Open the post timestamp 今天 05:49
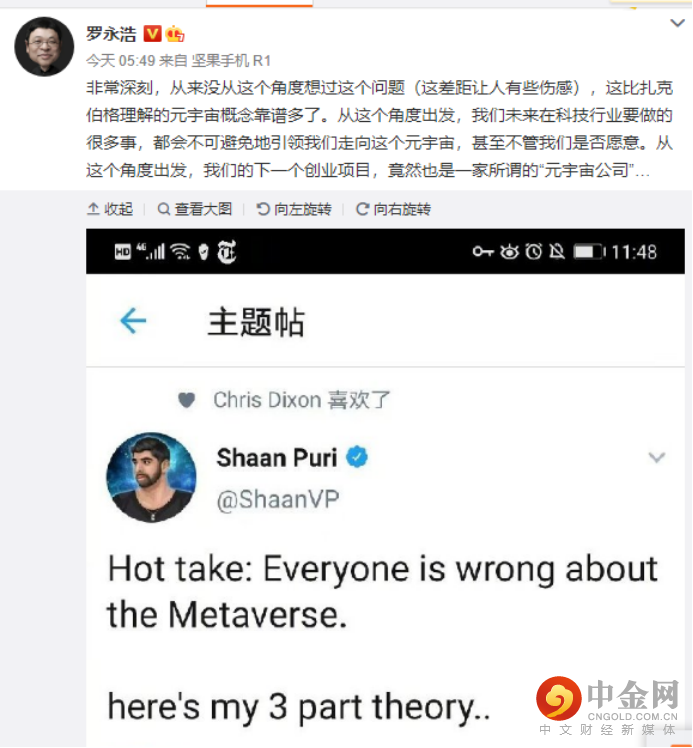 click(x=114, y=60)
